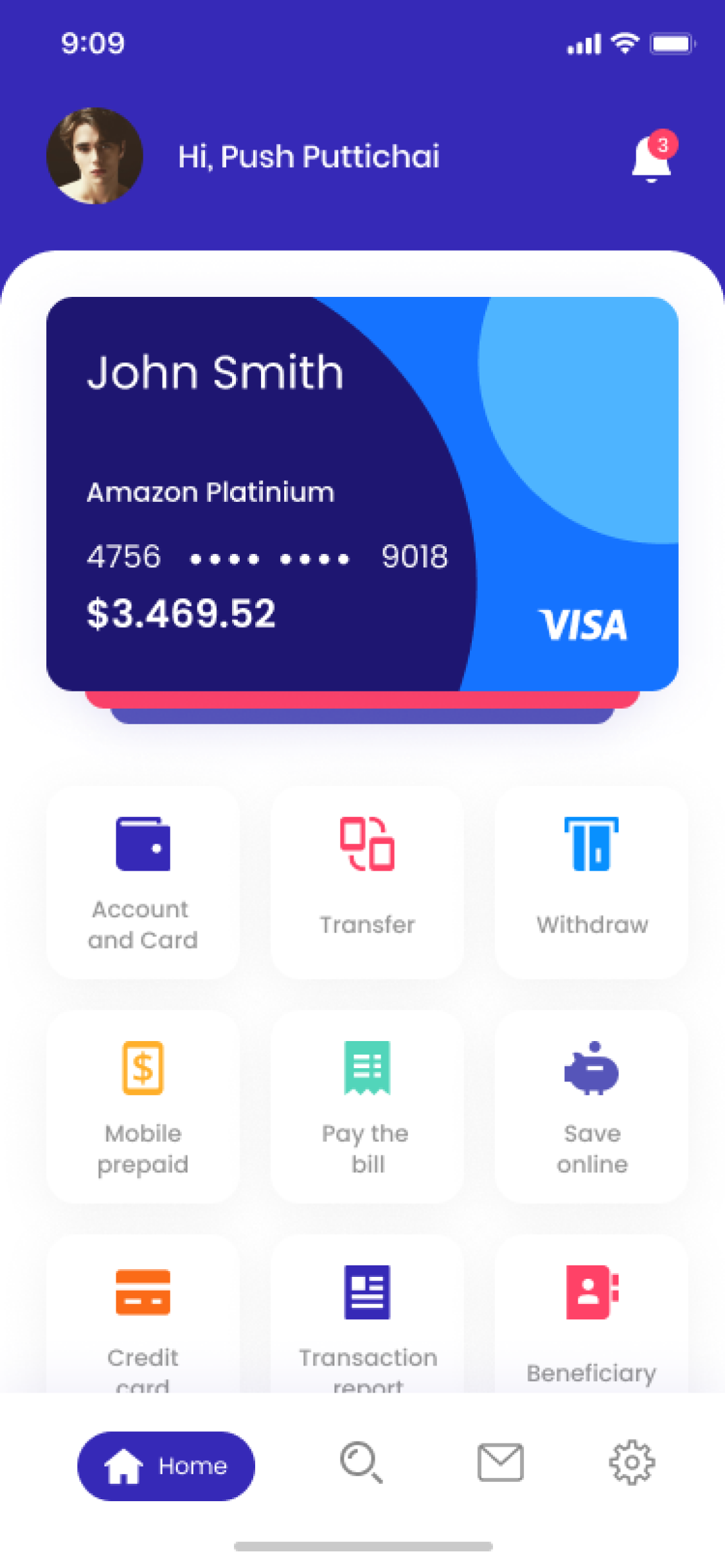This screenshot has width=725, height=1568.
Task: Open the Beneficiary tile
Action: pos(591,1317)
